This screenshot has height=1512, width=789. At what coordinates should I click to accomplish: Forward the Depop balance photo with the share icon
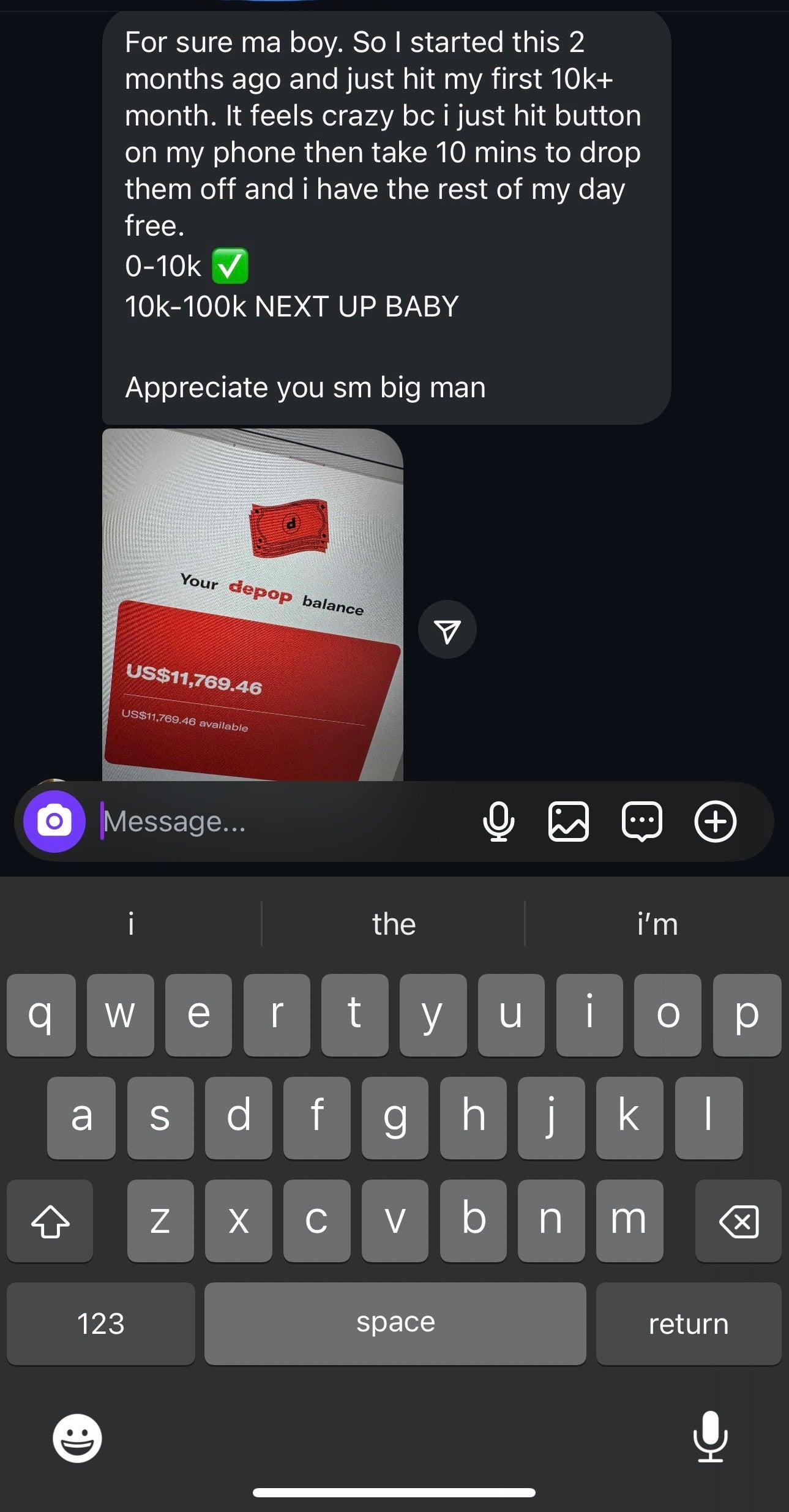click(x=447, y=629)
